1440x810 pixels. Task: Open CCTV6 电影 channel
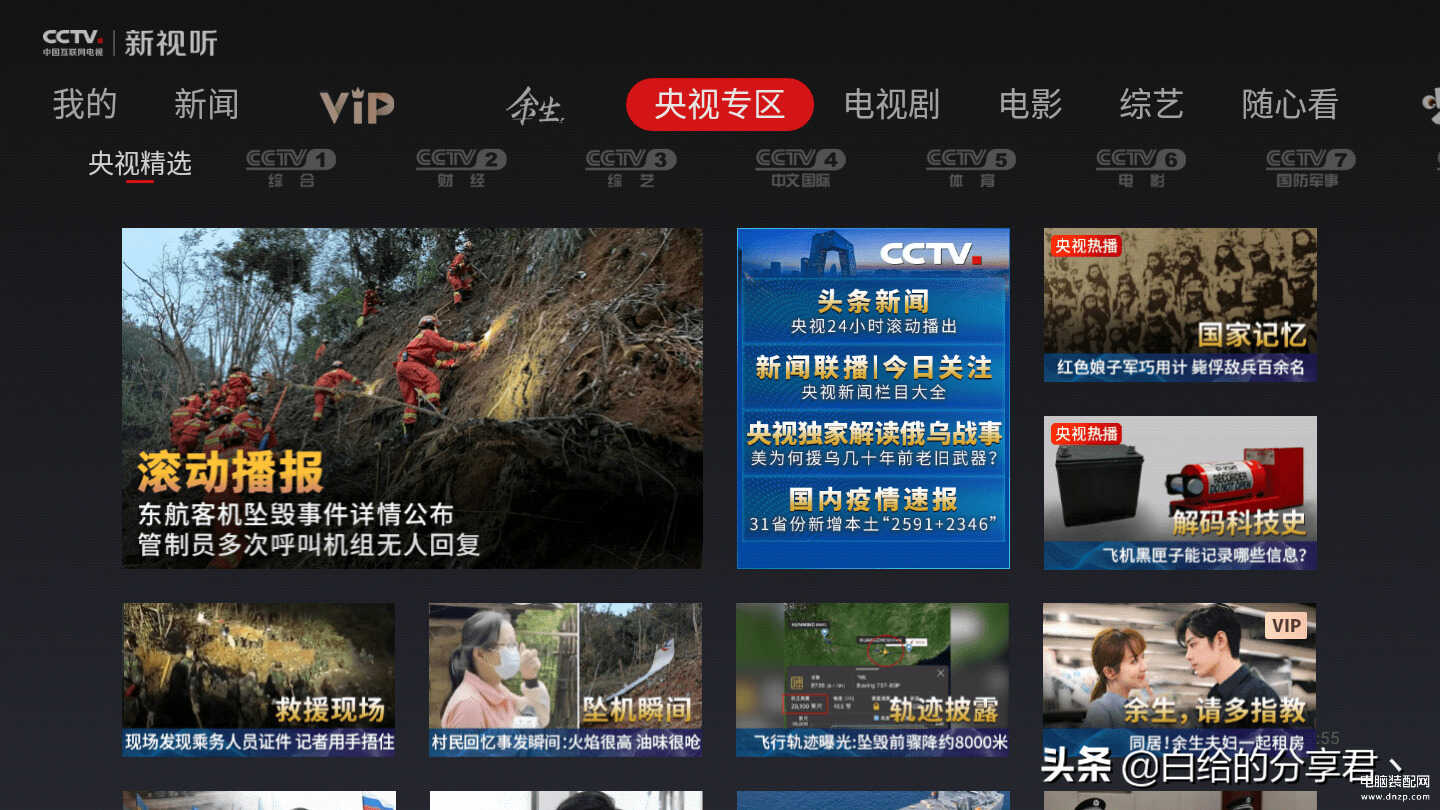1141,168
